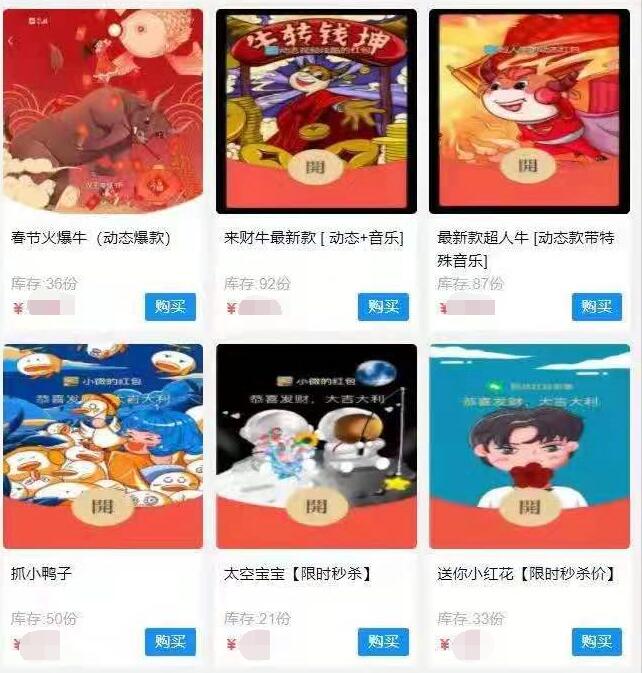Image resolution: width=642 pixels, height=673 pixels.
Task: Tap 购买 under 太空宝宝
Action: [383, 642]
